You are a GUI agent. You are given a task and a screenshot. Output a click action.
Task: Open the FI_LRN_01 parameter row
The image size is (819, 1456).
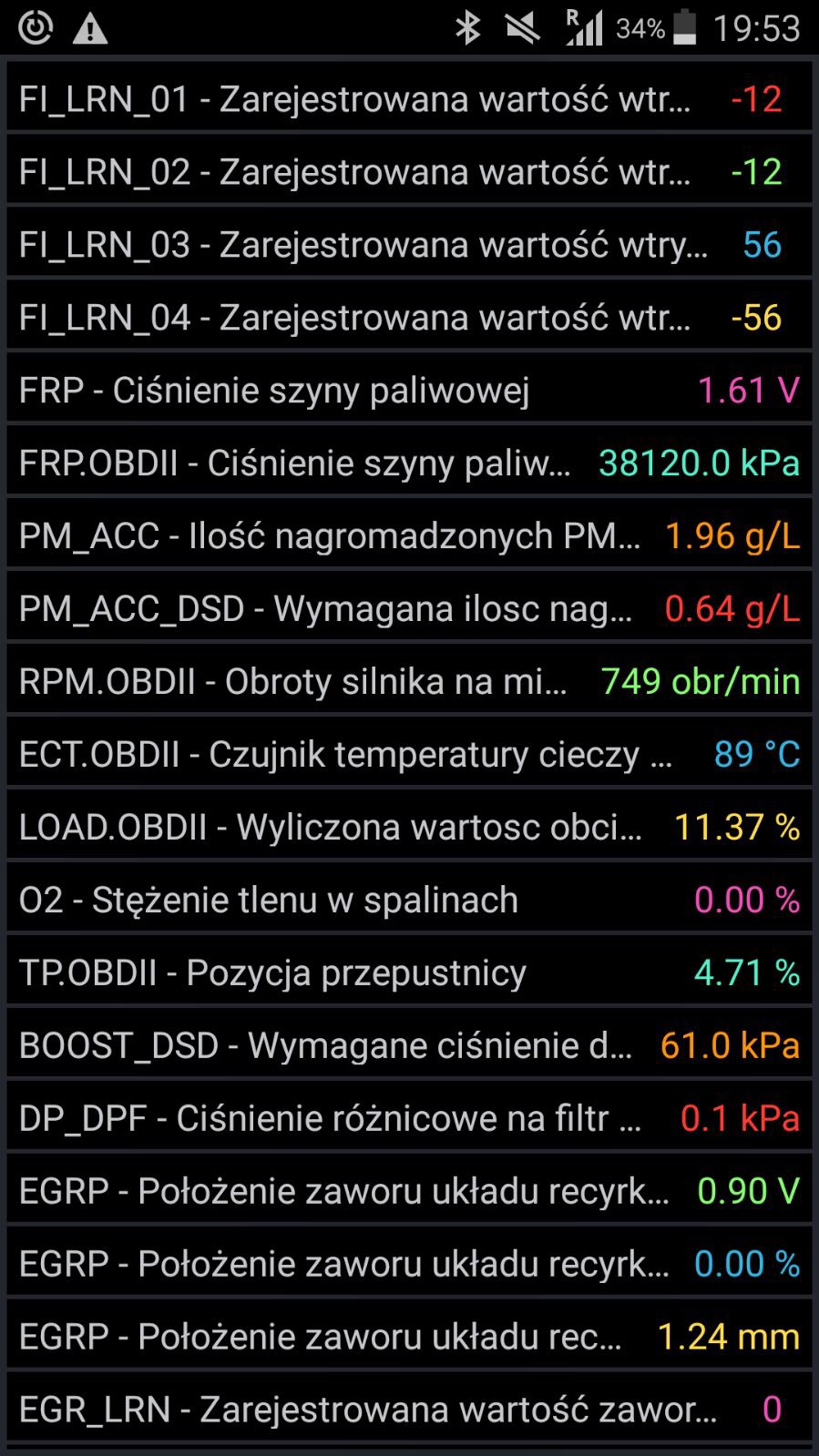click(409, 98)
